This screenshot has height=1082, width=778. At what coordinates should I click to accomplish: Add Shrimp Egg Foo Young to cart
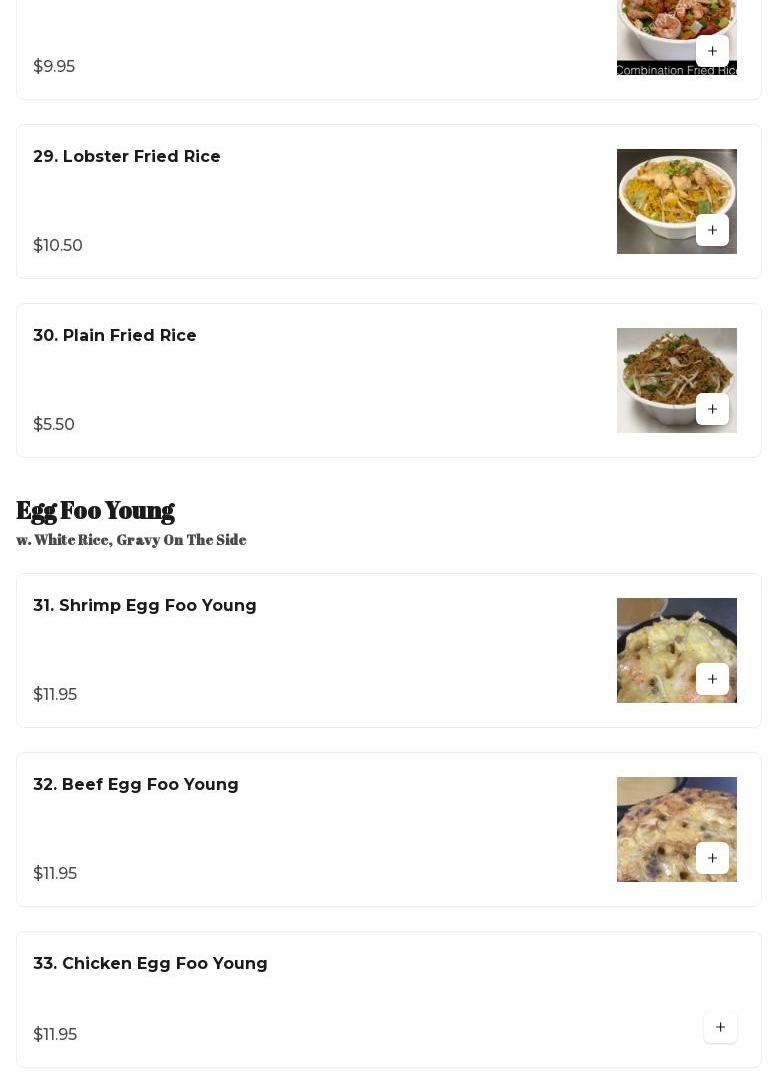712,679
